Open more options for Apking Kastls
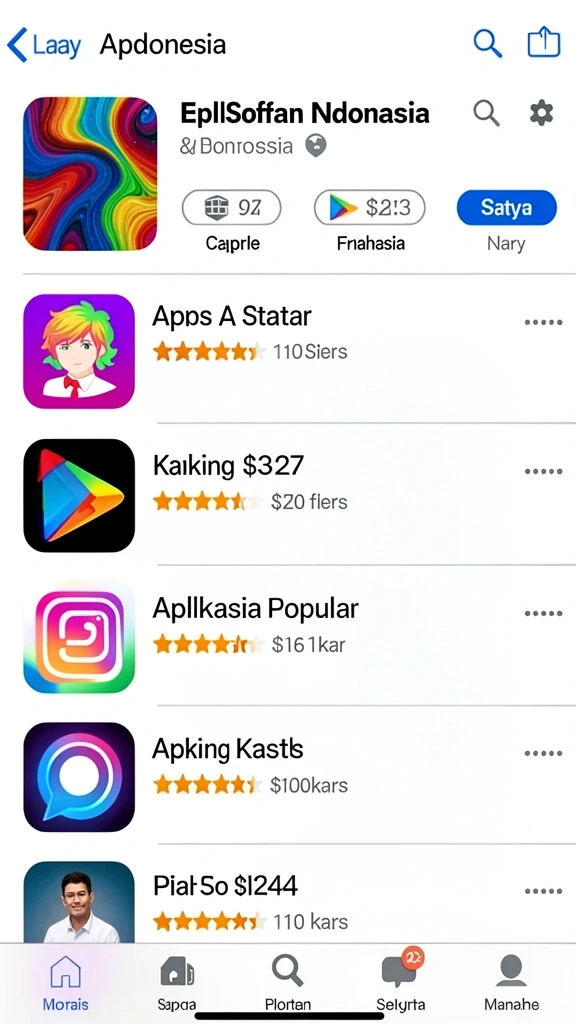576x1024 pixels. (x=543, y=754)
